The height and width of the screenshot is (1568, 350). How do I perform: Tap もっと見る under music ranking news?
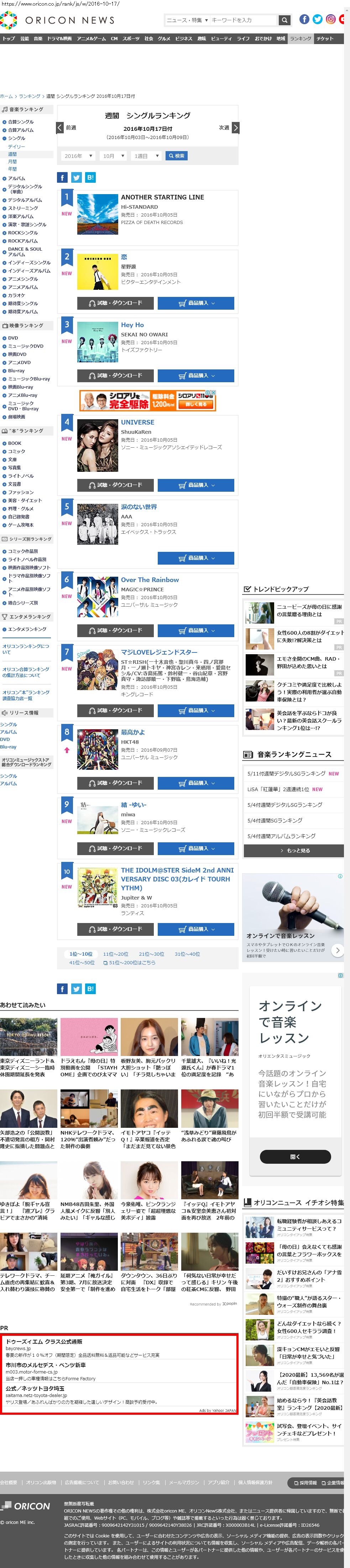pos(294,850)
